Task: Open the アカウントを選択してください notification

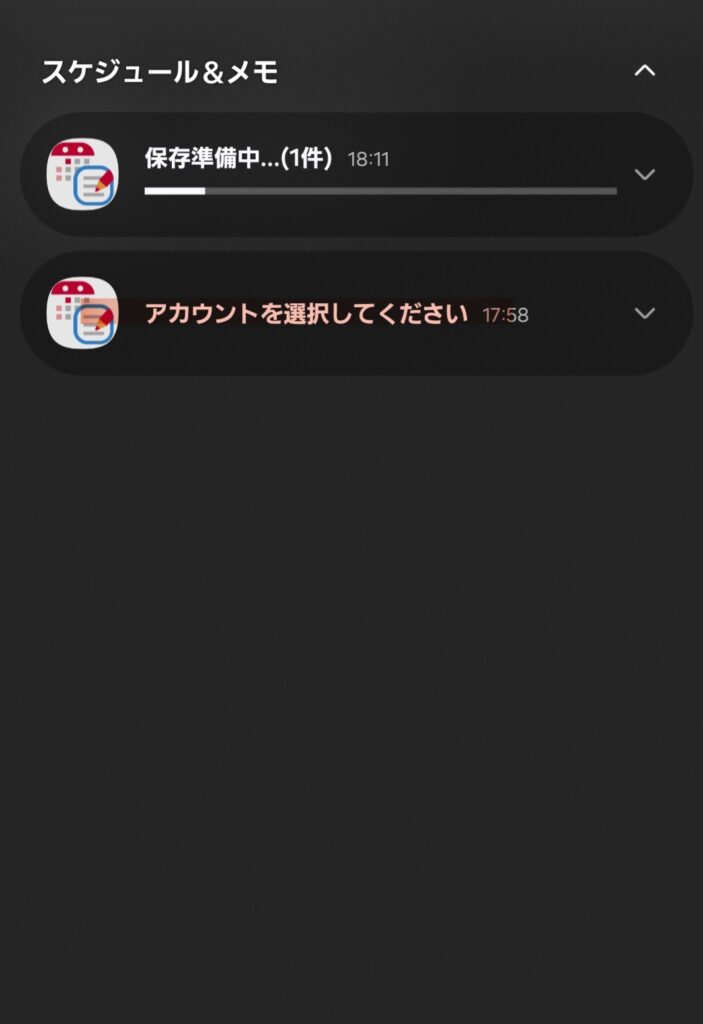Action: (x=306, y=314)
